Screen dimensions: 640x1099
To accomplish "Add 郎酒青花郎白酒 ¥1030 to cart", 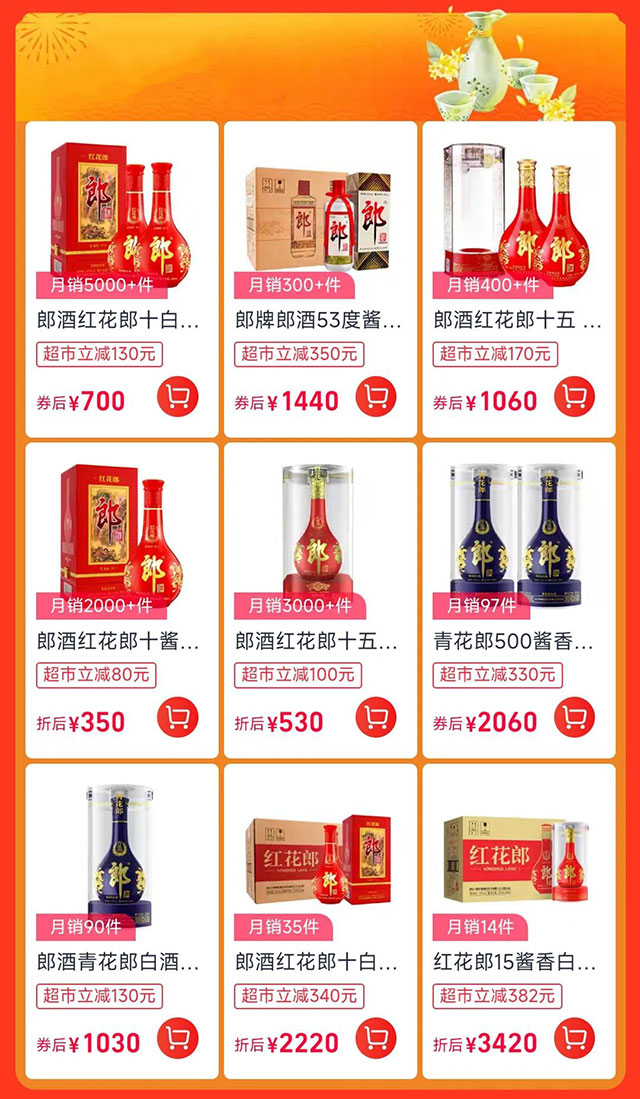I will [178, 1037].
